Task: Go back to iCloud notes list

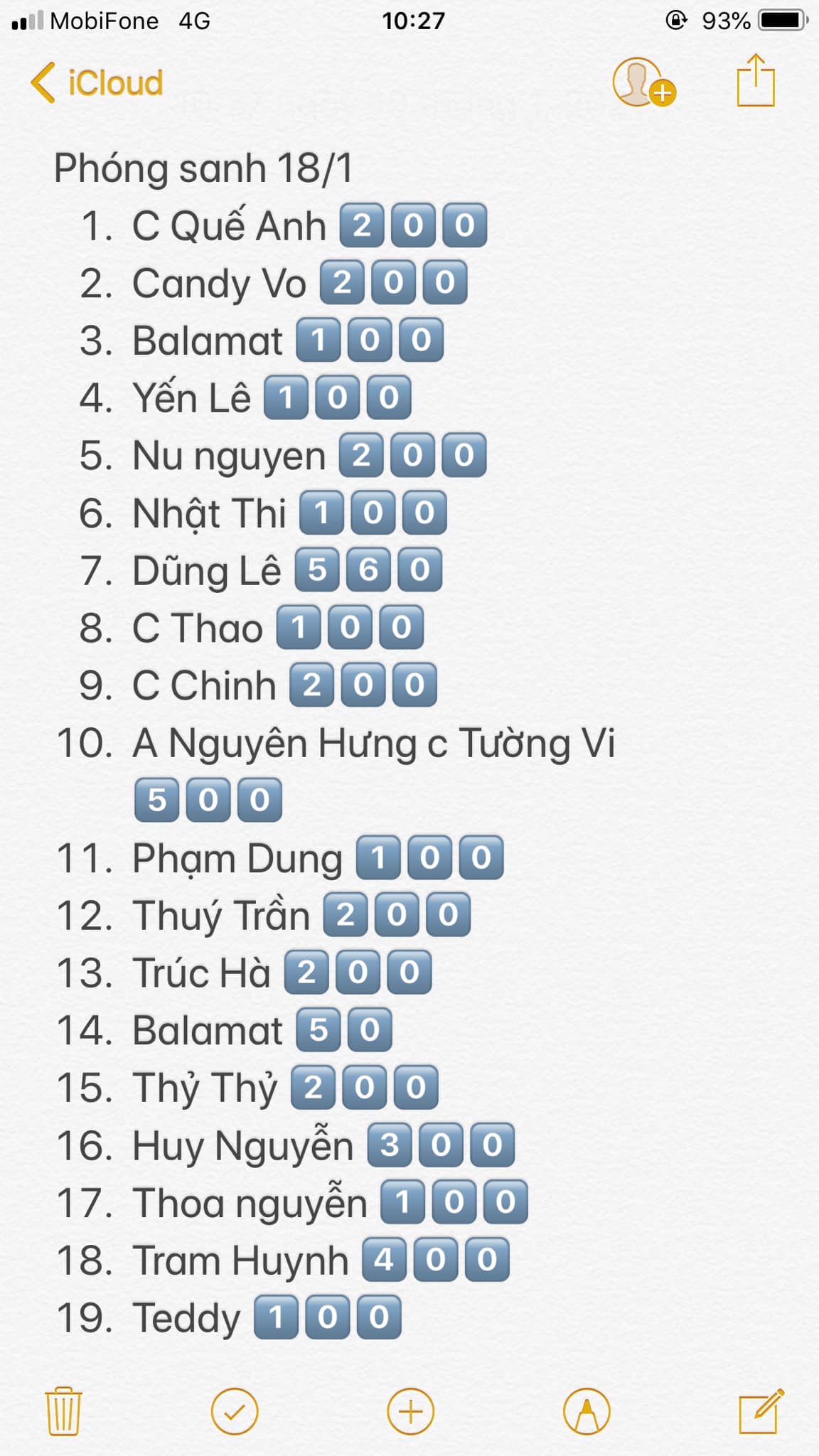Action: click(x=97, y=82)
